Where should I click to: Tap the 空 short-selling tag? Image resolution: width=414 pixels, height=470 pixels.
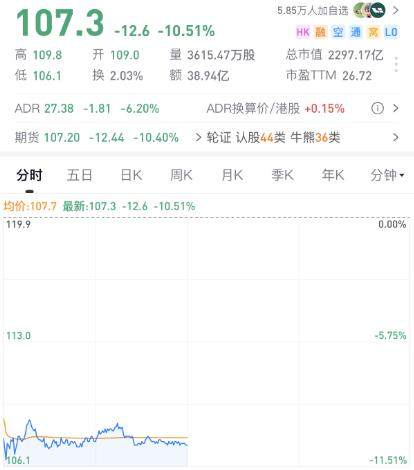pyautogui.click(x=338, y=32)
